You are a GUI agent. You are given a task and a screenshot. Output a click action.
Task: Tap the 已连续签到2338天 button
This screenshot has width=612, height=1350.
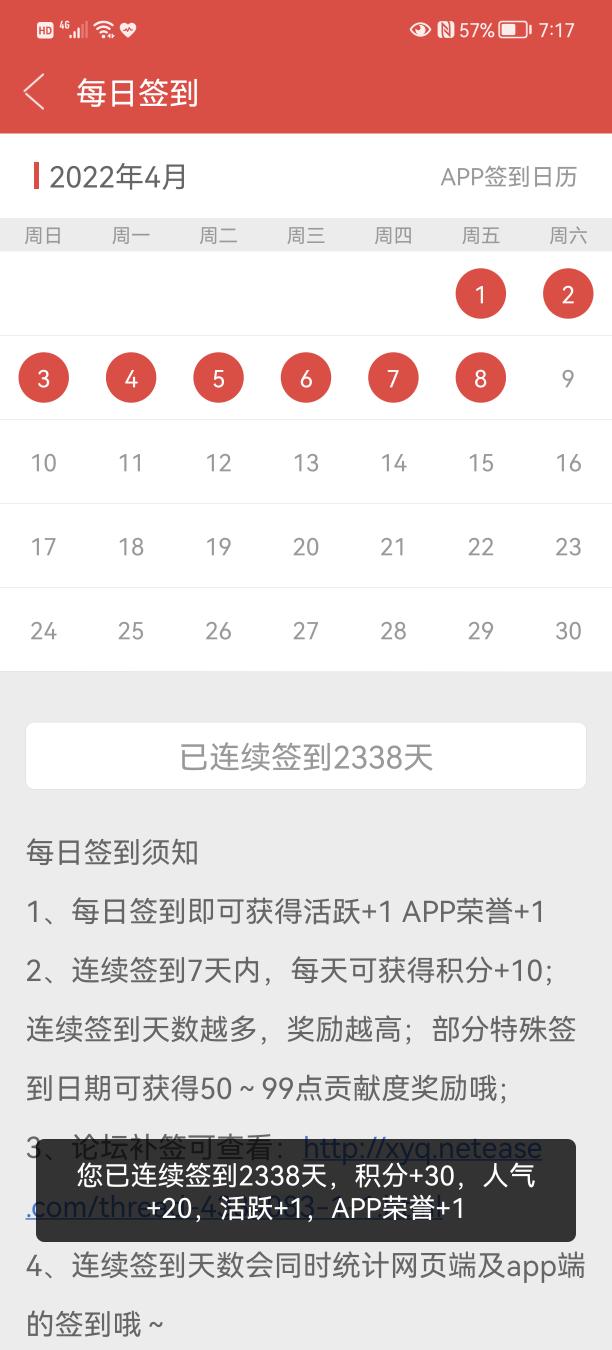pyautogui.click(x=306, y=757)
